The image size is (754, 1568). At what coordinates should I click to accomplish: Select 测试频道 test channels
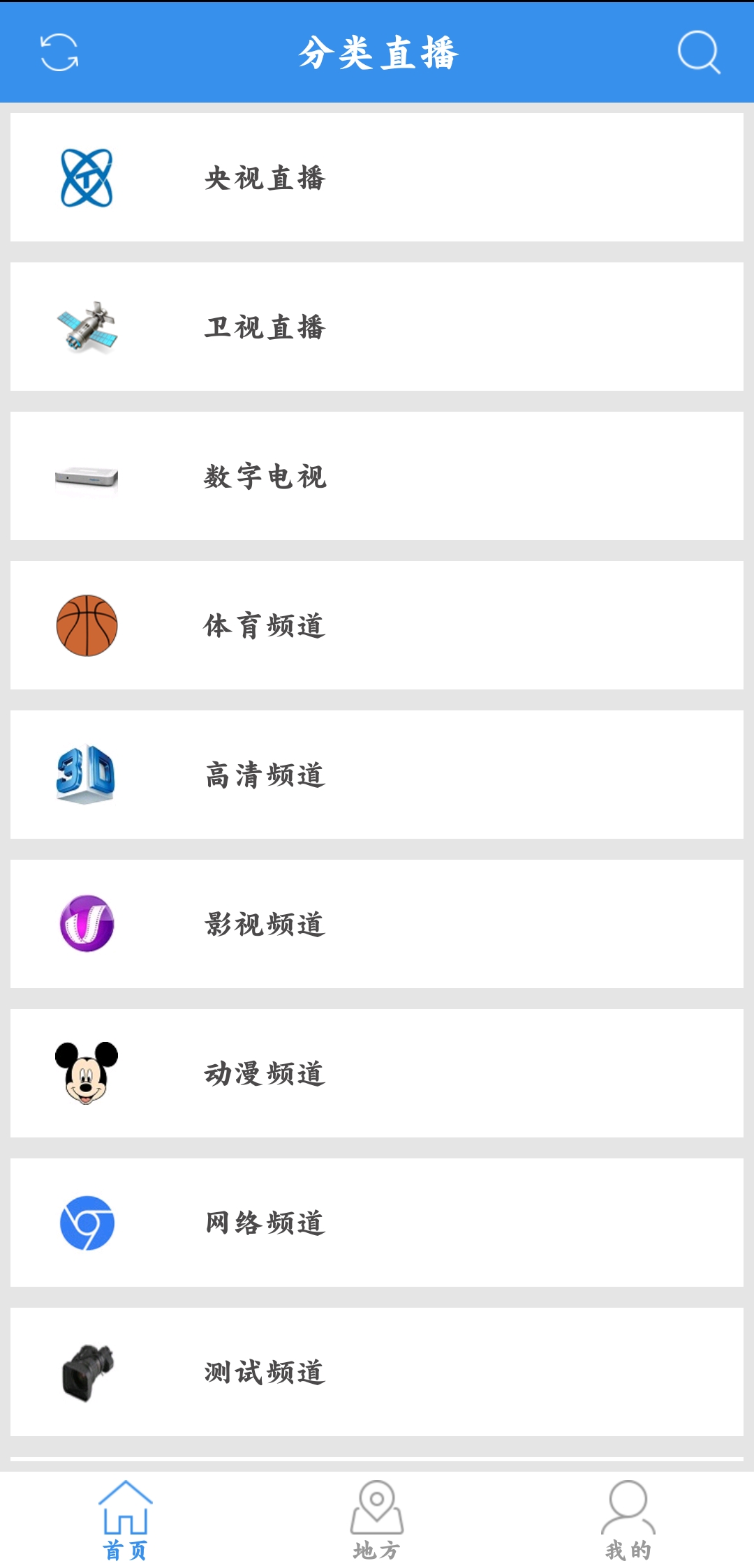pyautogui.click(x=377, y=1372)
